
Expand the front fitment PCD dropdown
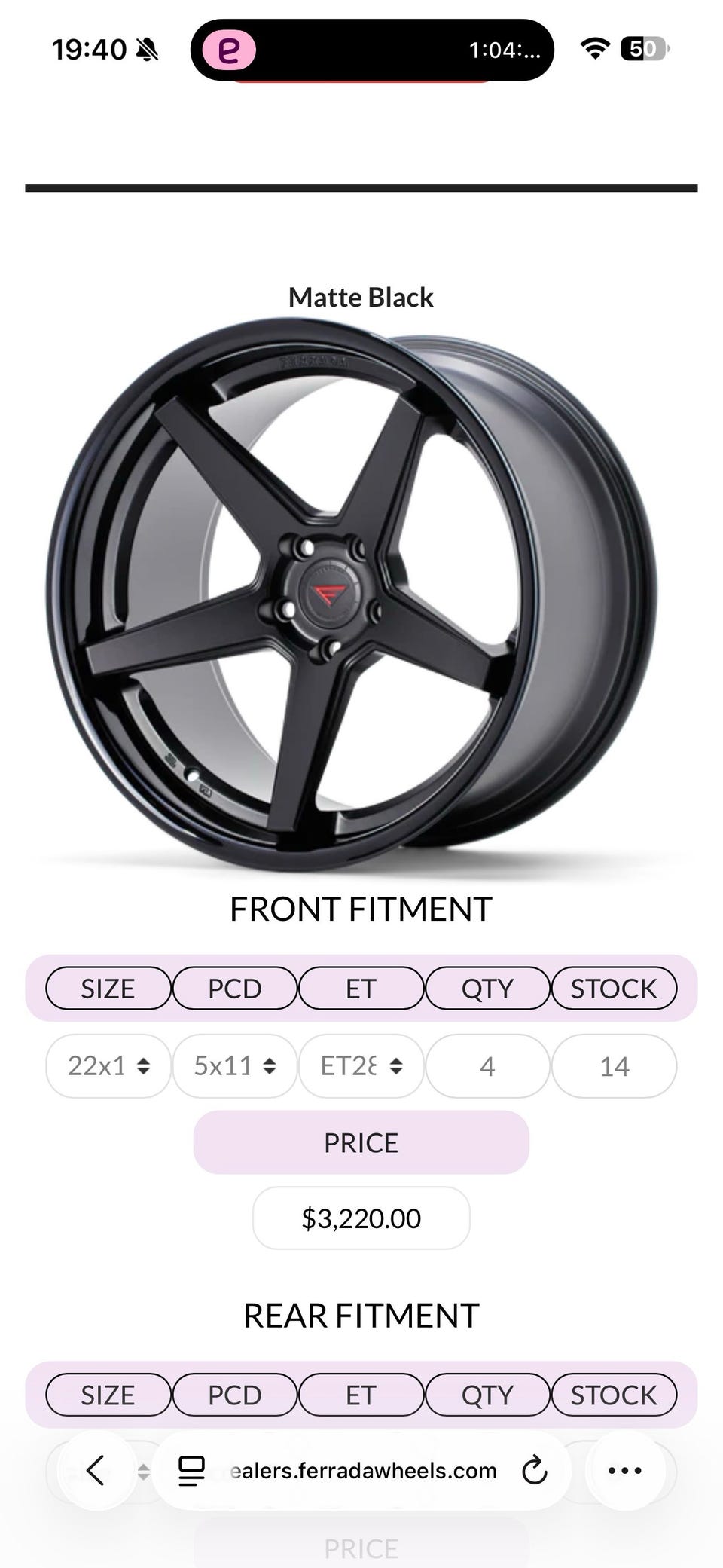coord(235,1066)
